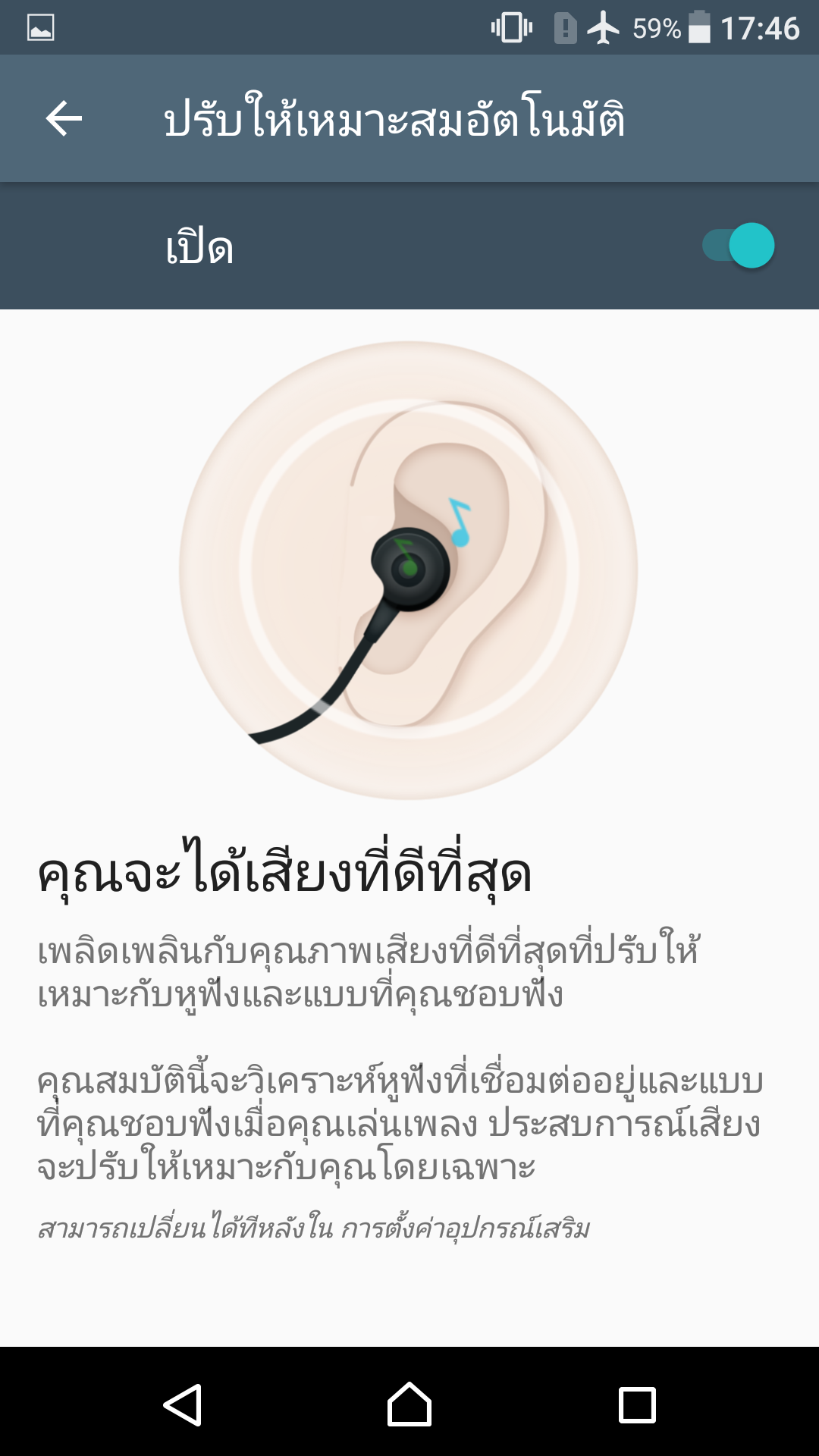The image size is (819, 1456).
Task: Tap the system back button
Action: coord(183,1404)
